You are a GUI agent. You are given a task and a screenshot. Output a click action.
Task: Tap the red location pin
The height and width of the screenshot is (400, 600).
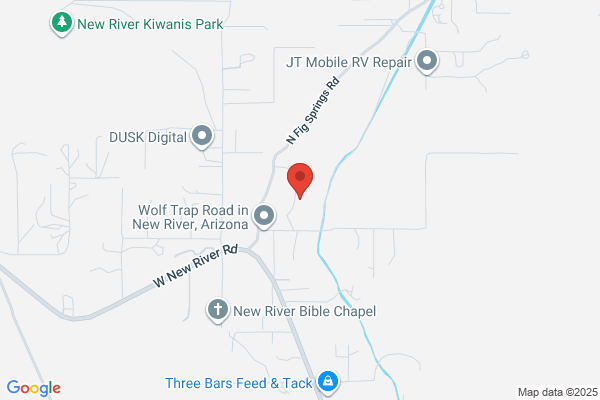click(300, 180)
